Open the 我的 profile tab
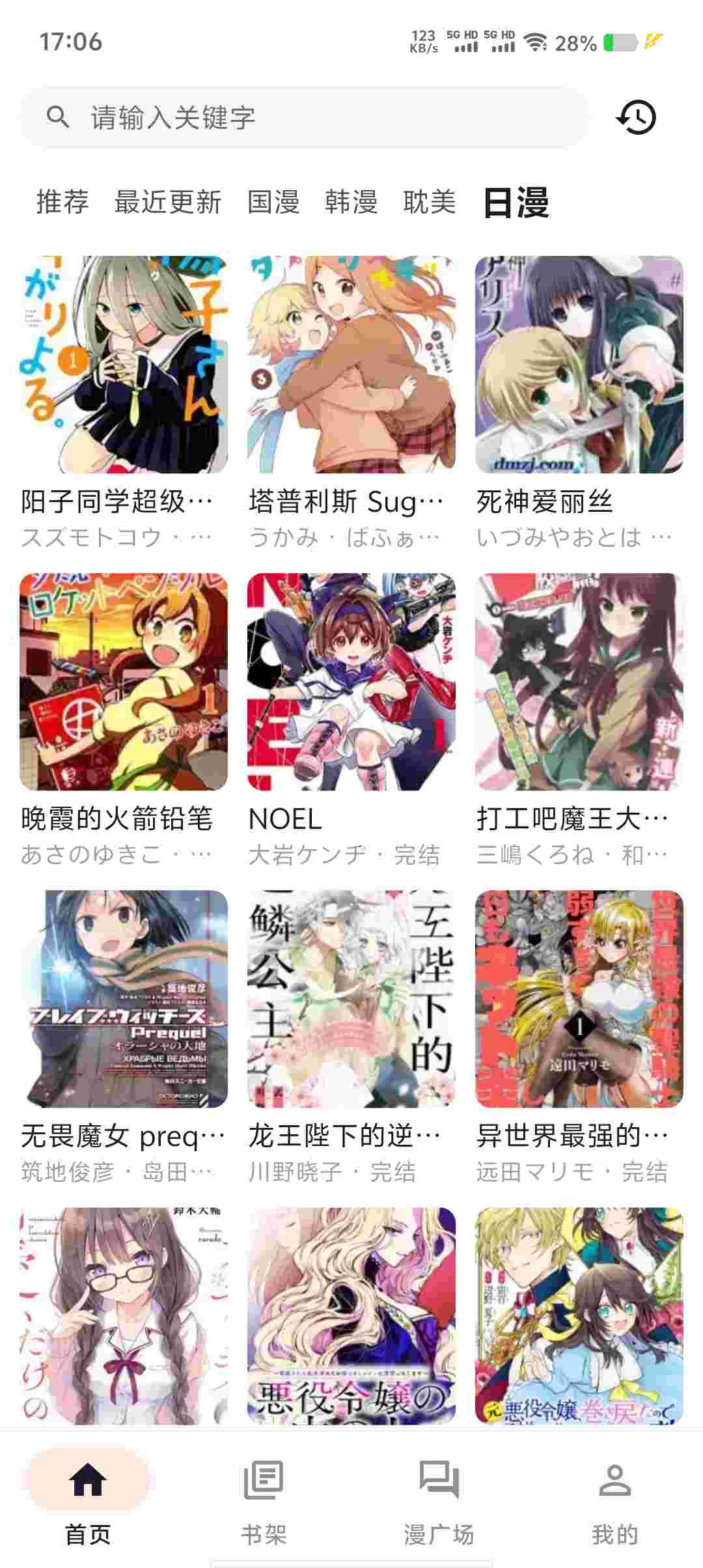 (615, 1498)
